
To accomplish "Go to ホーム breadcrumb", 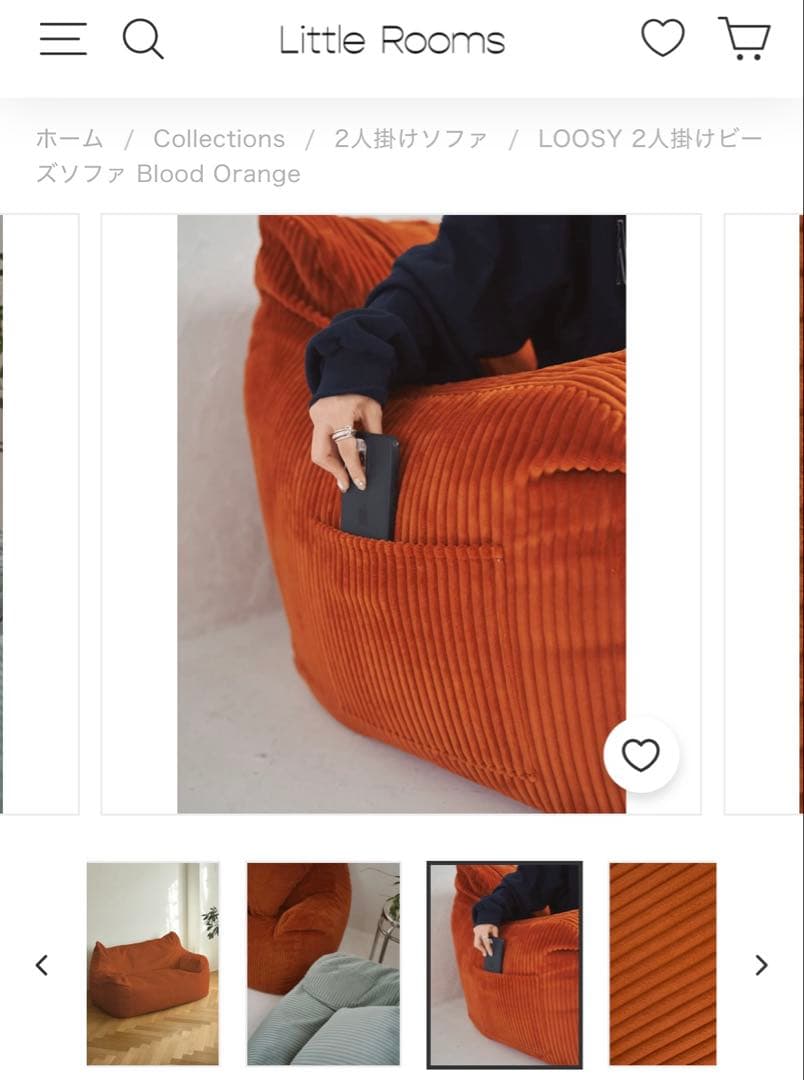I will (x=69, y=138).
